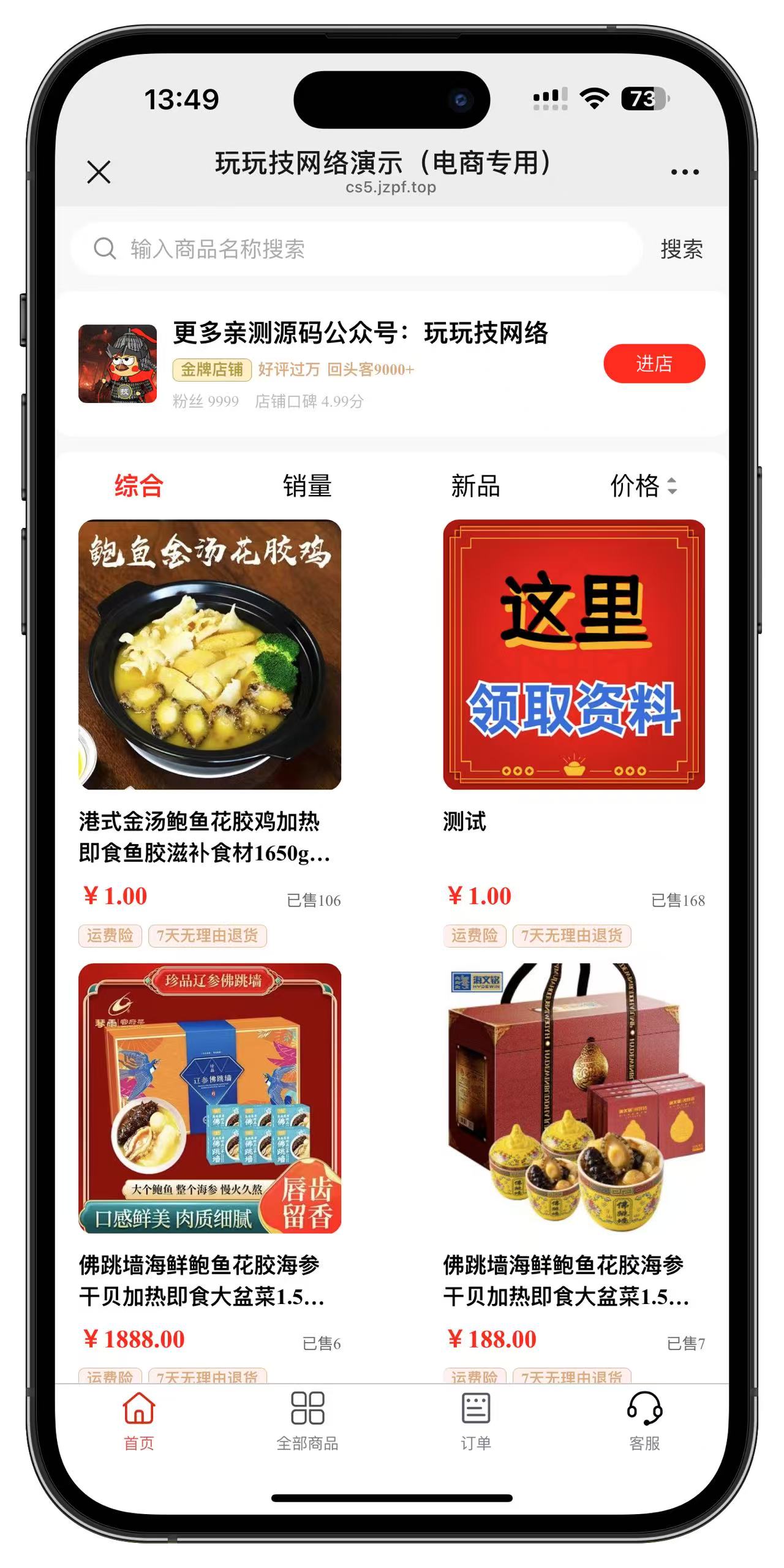View the ¥188.00 佛跳墙 gift box product
Image resolution: width=784 pixels, height=1568 pixels.
(x=574, y=1098)
